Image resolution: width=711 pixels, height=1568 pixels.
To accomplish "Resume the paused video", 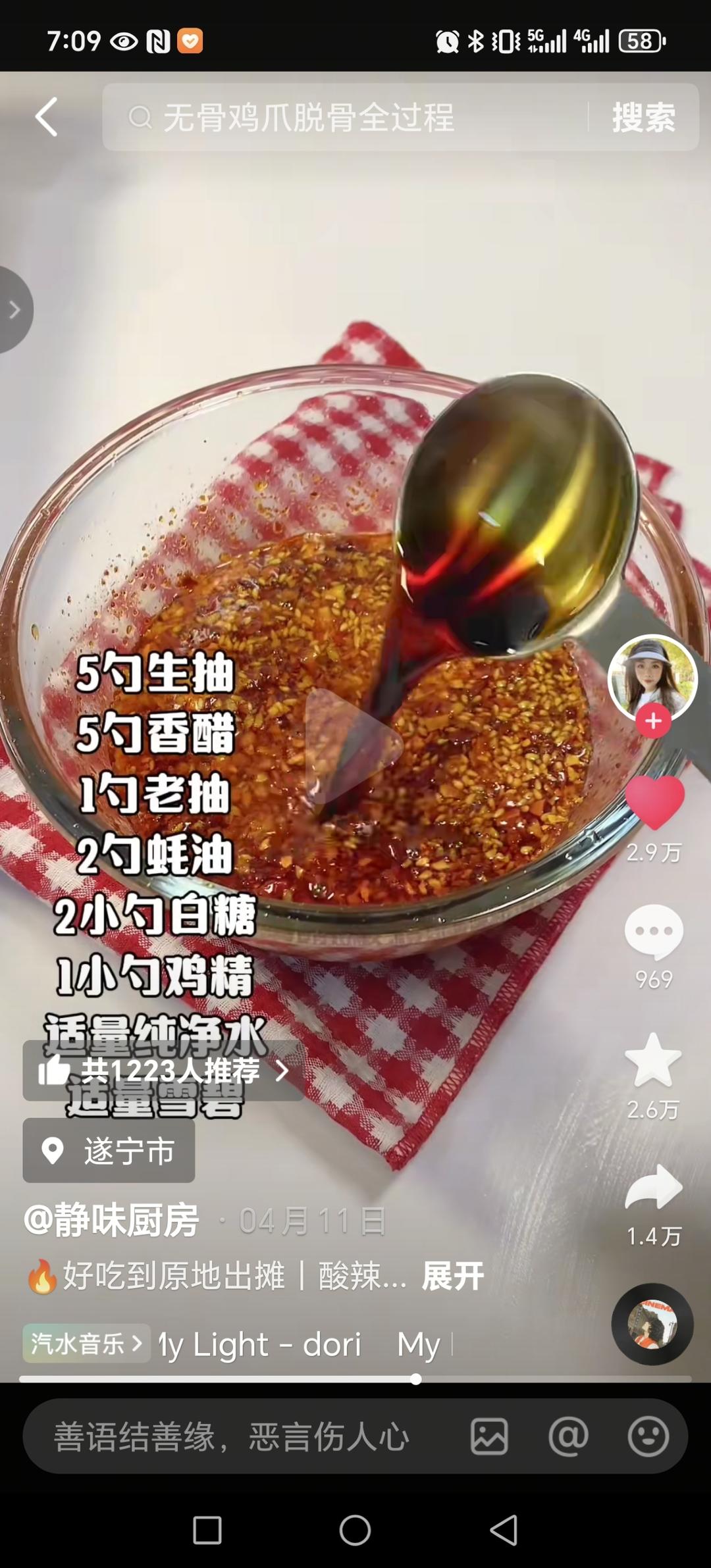I will click(354, 746).
